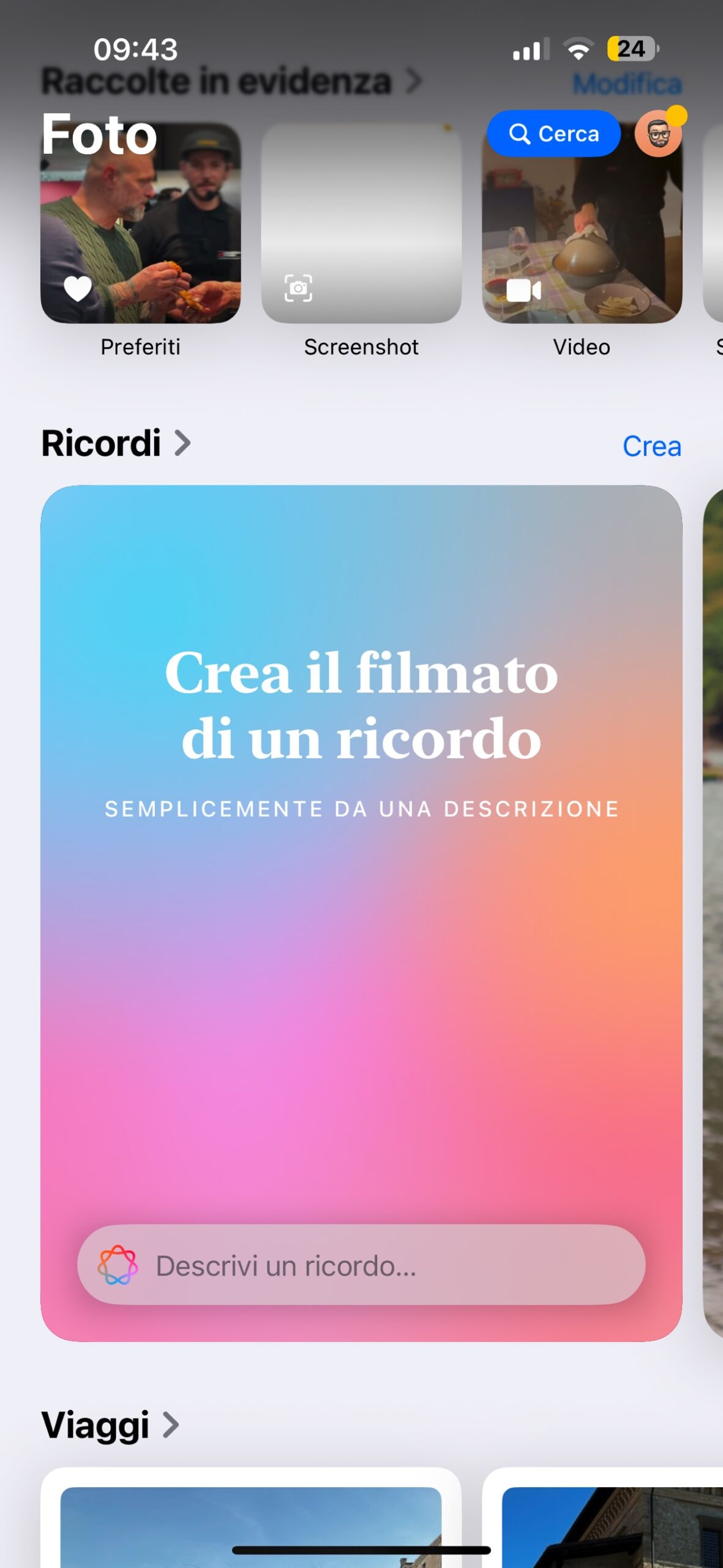Tap Crea to create a memory
Screen dimensions: 723x1568
click(651, 447)
